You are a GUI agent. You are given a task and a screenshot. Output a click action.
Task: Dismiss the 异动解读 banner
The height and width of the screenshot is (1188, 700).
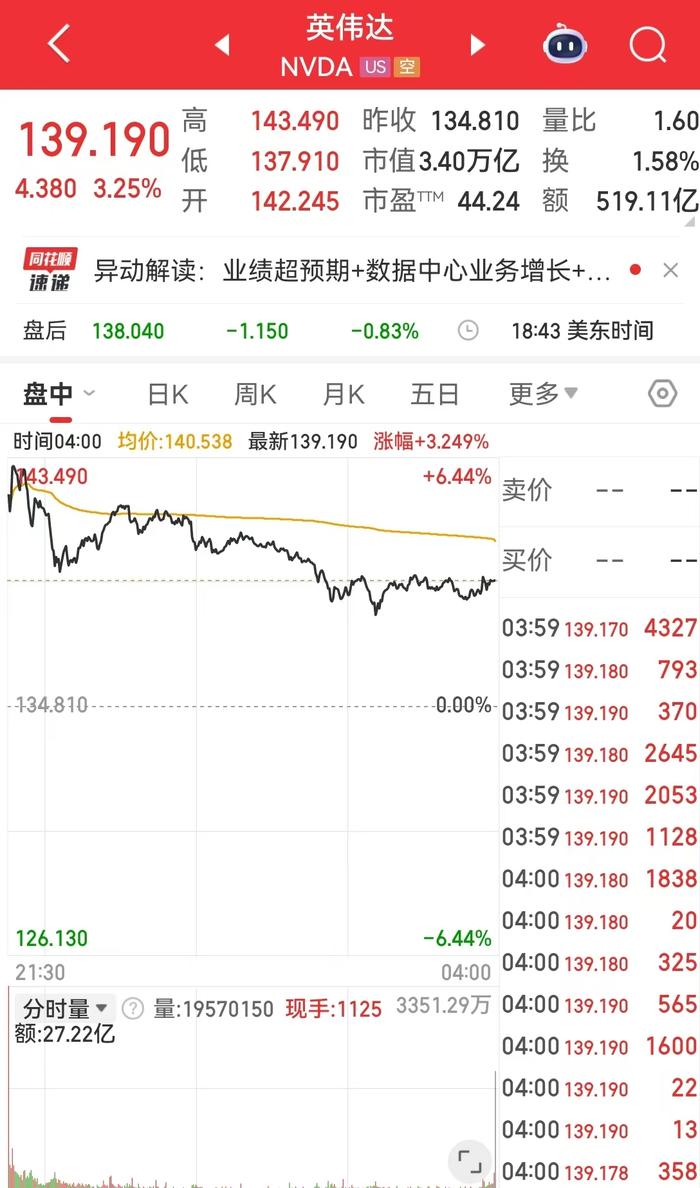point(670,270)
